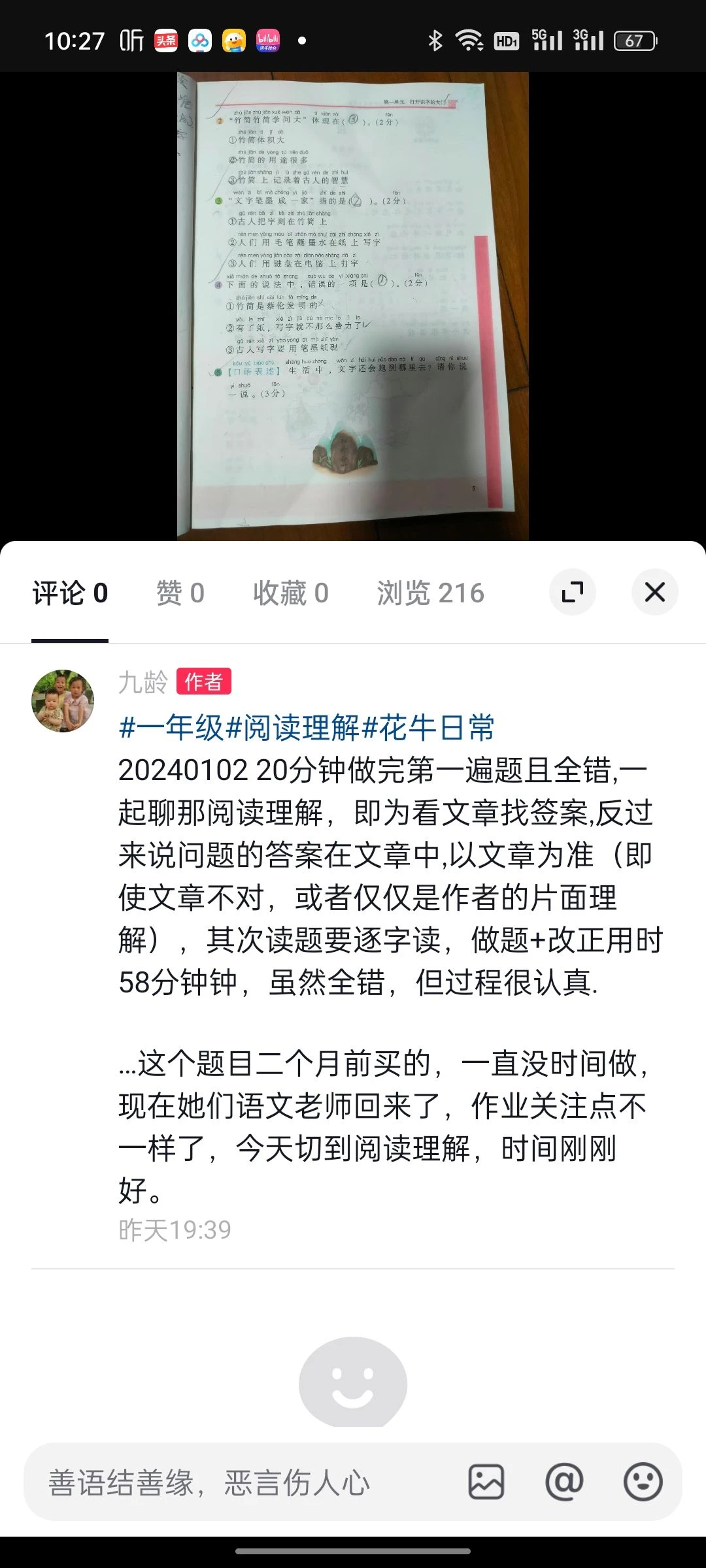
Task: Open the emoji picker
Action: (x=643, y=1482)
